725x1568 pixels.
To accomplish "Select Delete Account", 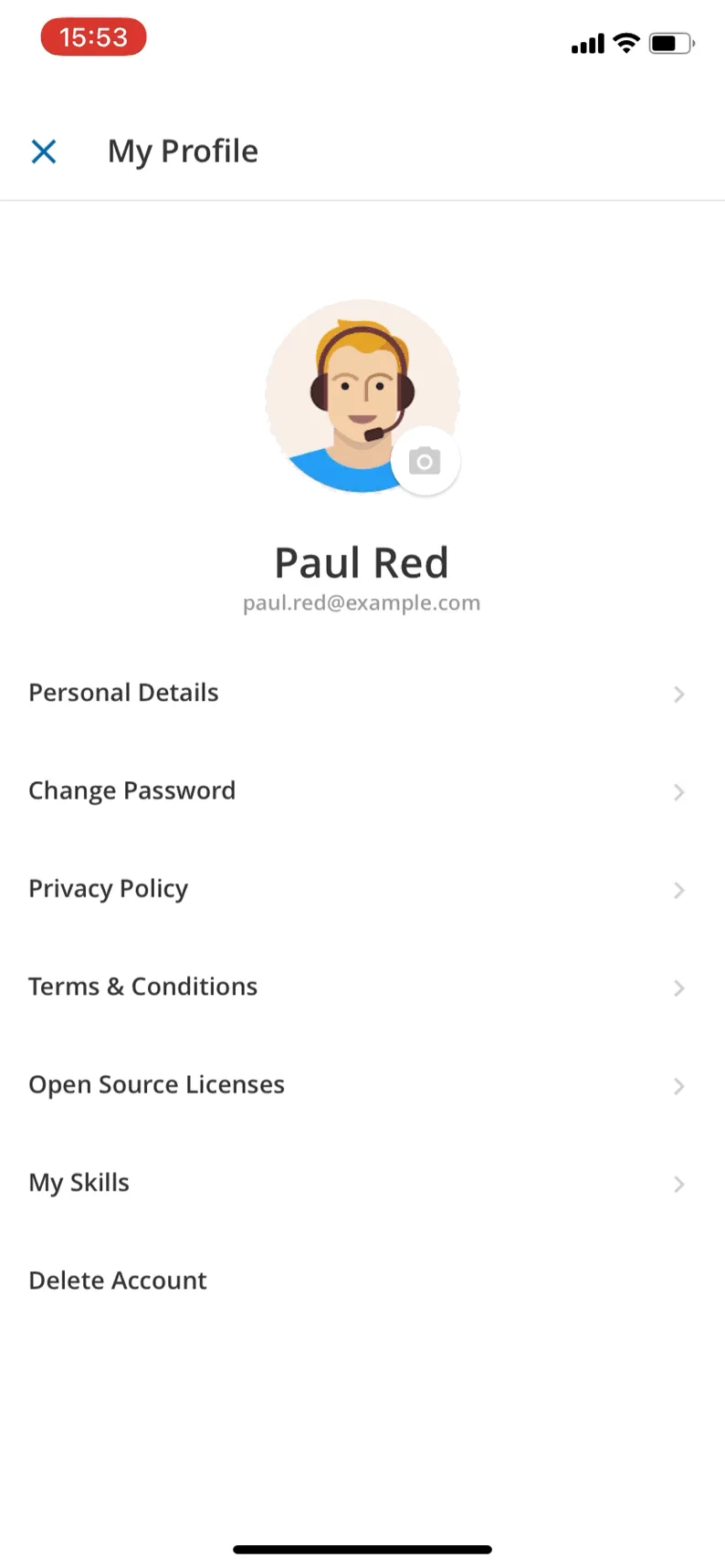I will (118, 1281).
